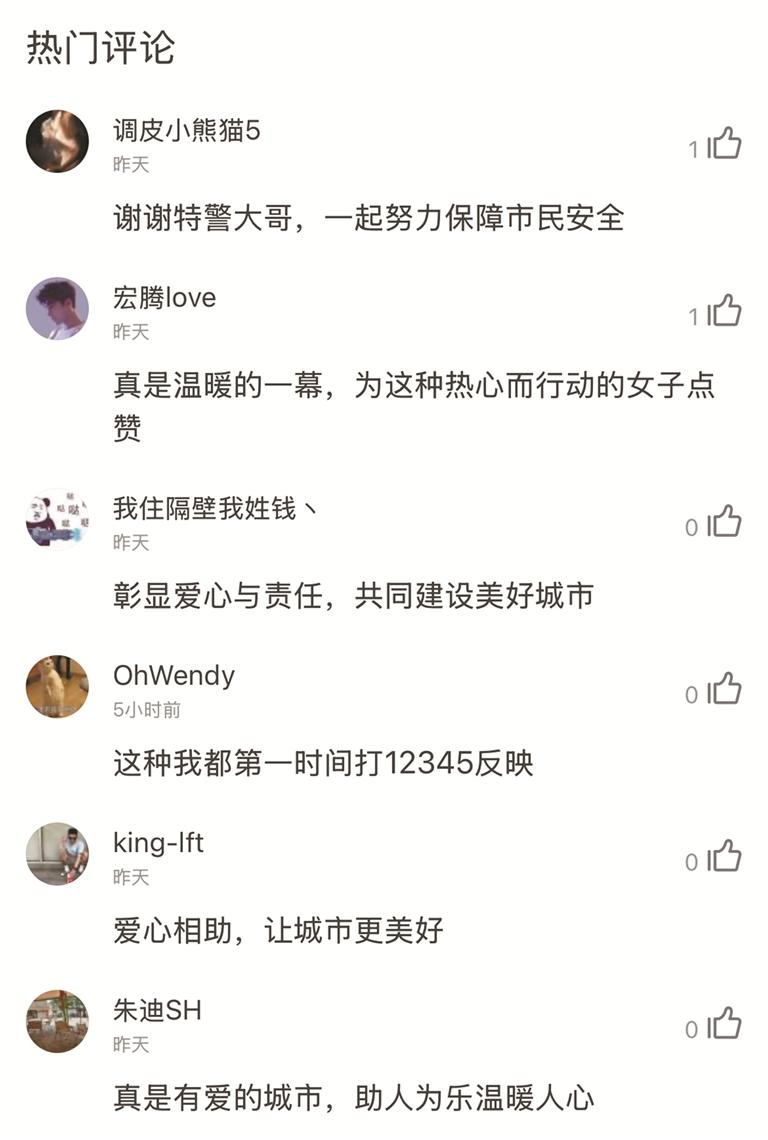Open king-lft's profile avatar
The width and height of the screenshot is (768, 1140).
(x=57, y=853)
